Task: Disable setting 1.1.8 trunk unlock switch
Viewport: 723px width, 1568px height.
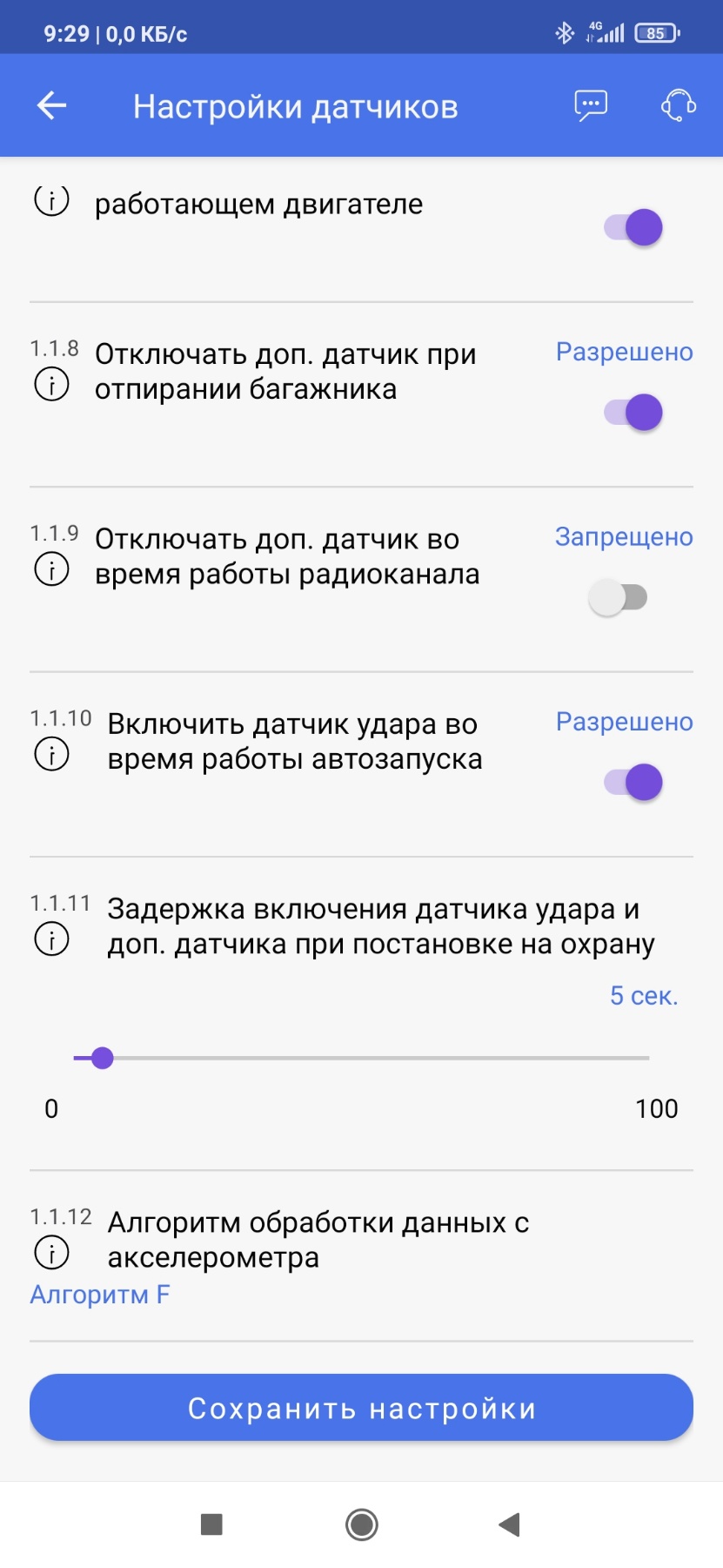Action: click(633, 413)
